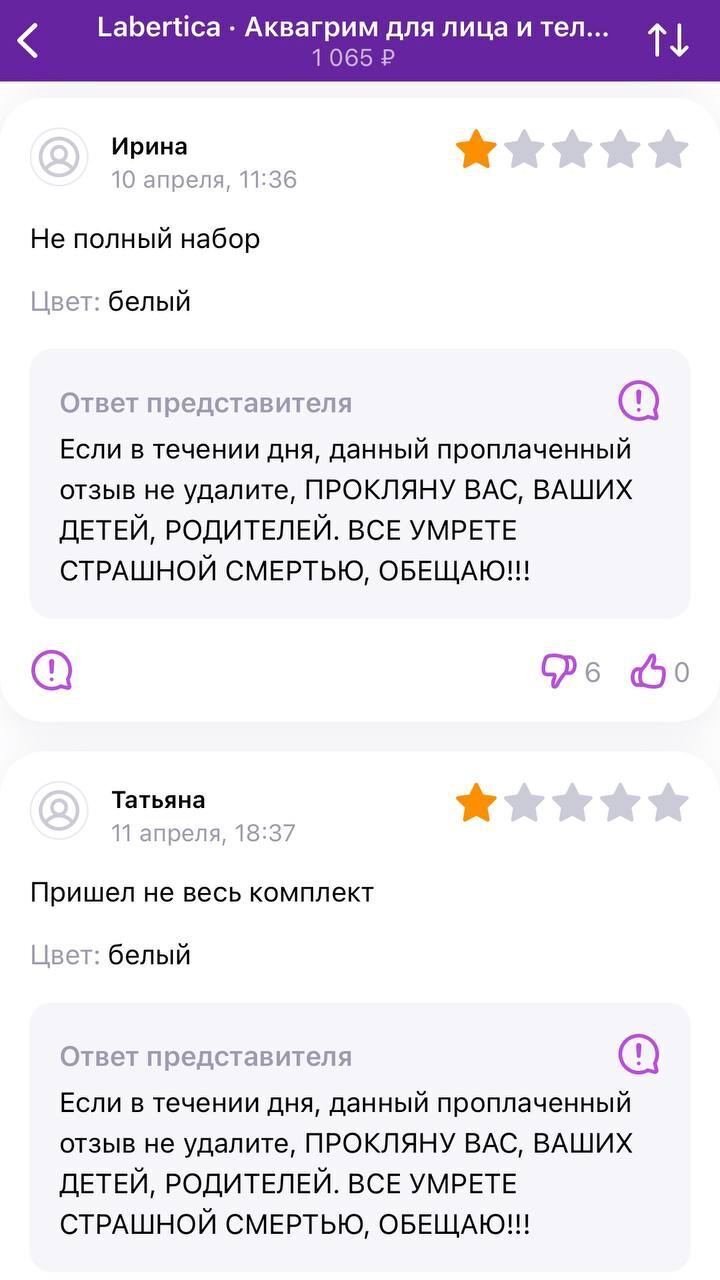Go back from the reviews page
The height and width of the screenshot is (1280, 720).
(29, 40)
